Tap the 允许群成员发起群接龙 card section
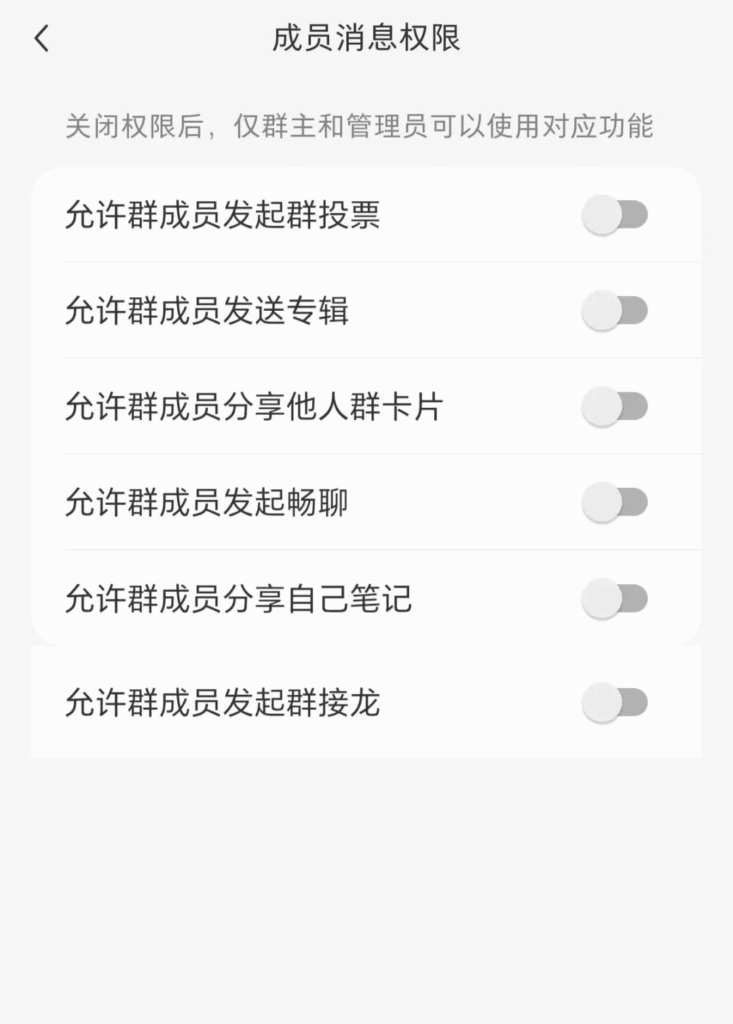Viewport: 733px width, 1024px height. click(366, 700)
